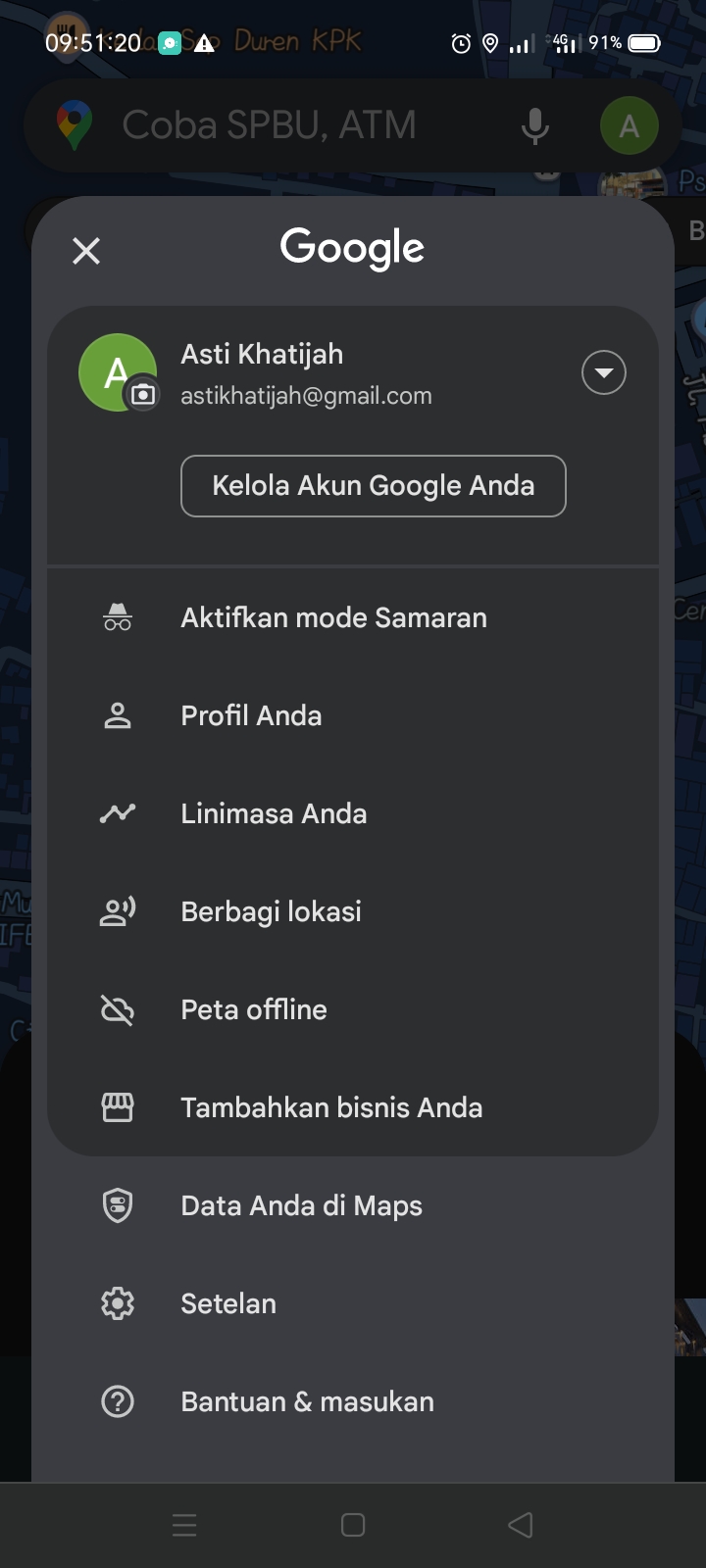Screen dimensions: 706x1568
Task: Open Data Anda di Maps
Action: 353,1205
